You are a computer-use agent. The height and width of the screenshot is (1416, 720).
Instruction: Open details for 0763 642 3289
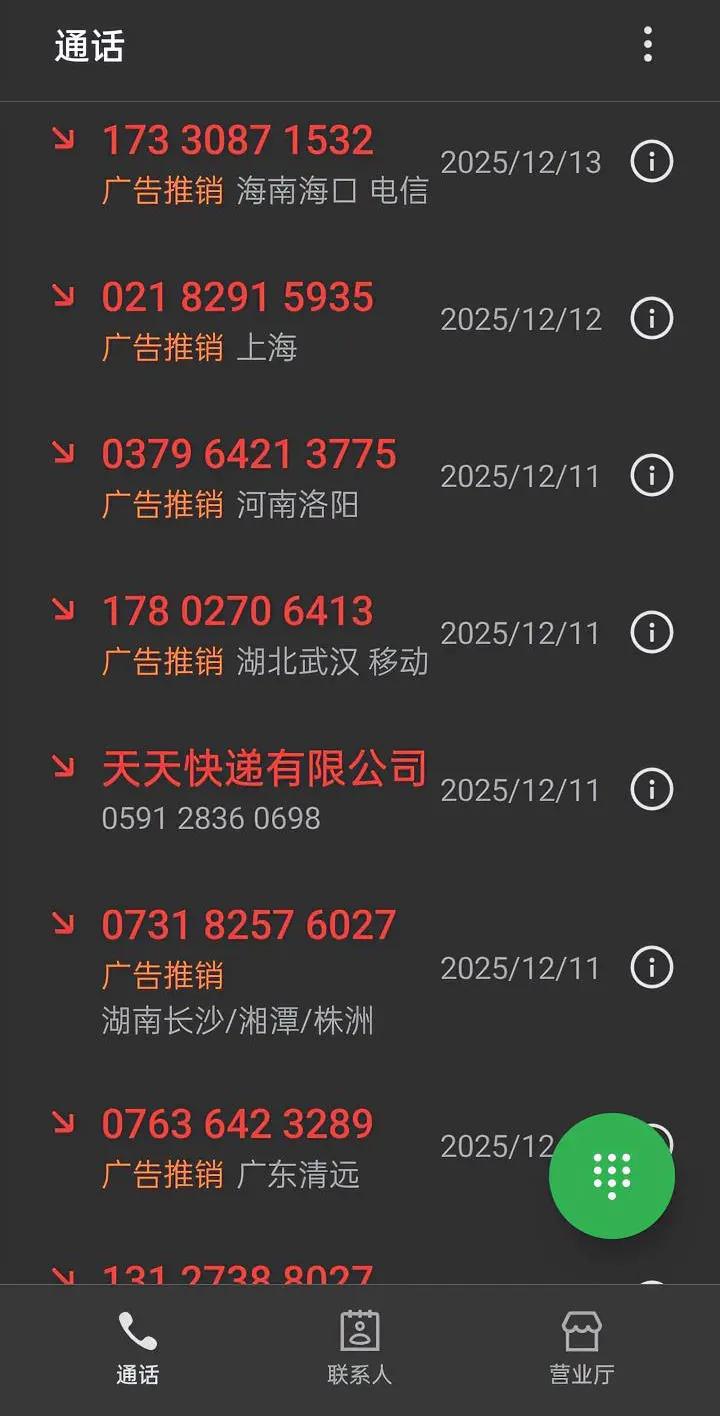pos(651,1146)
